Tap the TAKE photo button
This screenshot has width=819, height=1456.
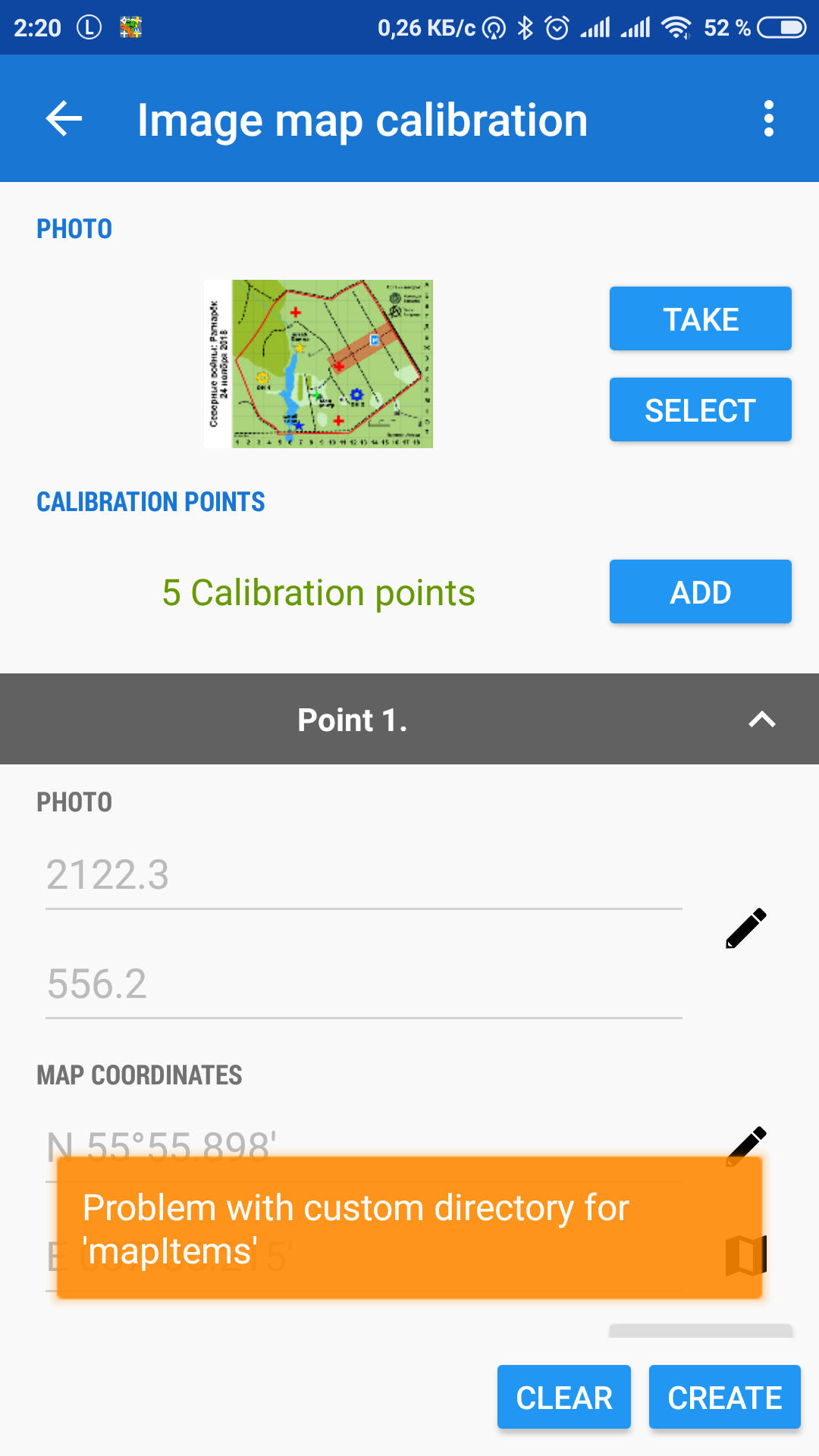(x=700, y=318)
